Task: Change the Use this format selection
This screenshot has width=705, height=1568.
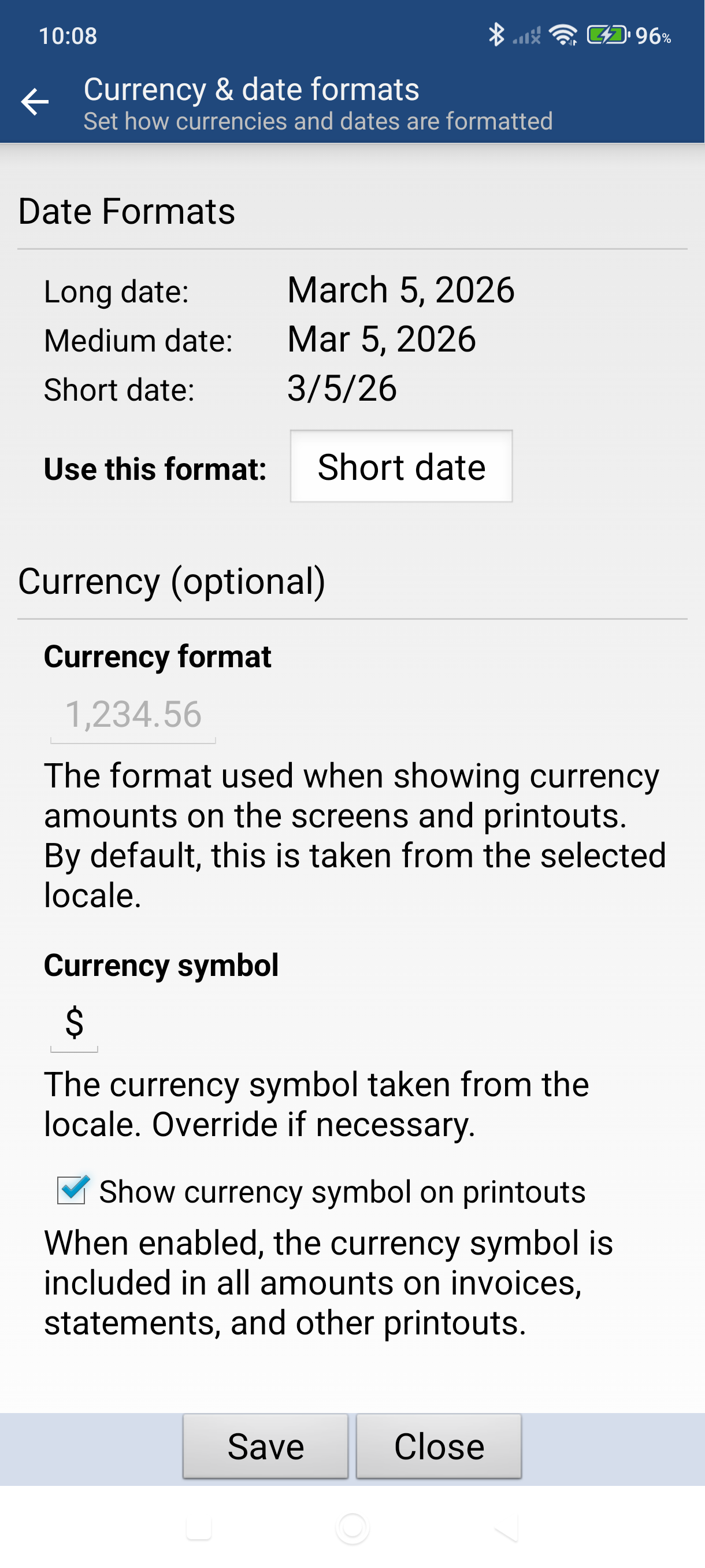Action: (x=401, y=466)
